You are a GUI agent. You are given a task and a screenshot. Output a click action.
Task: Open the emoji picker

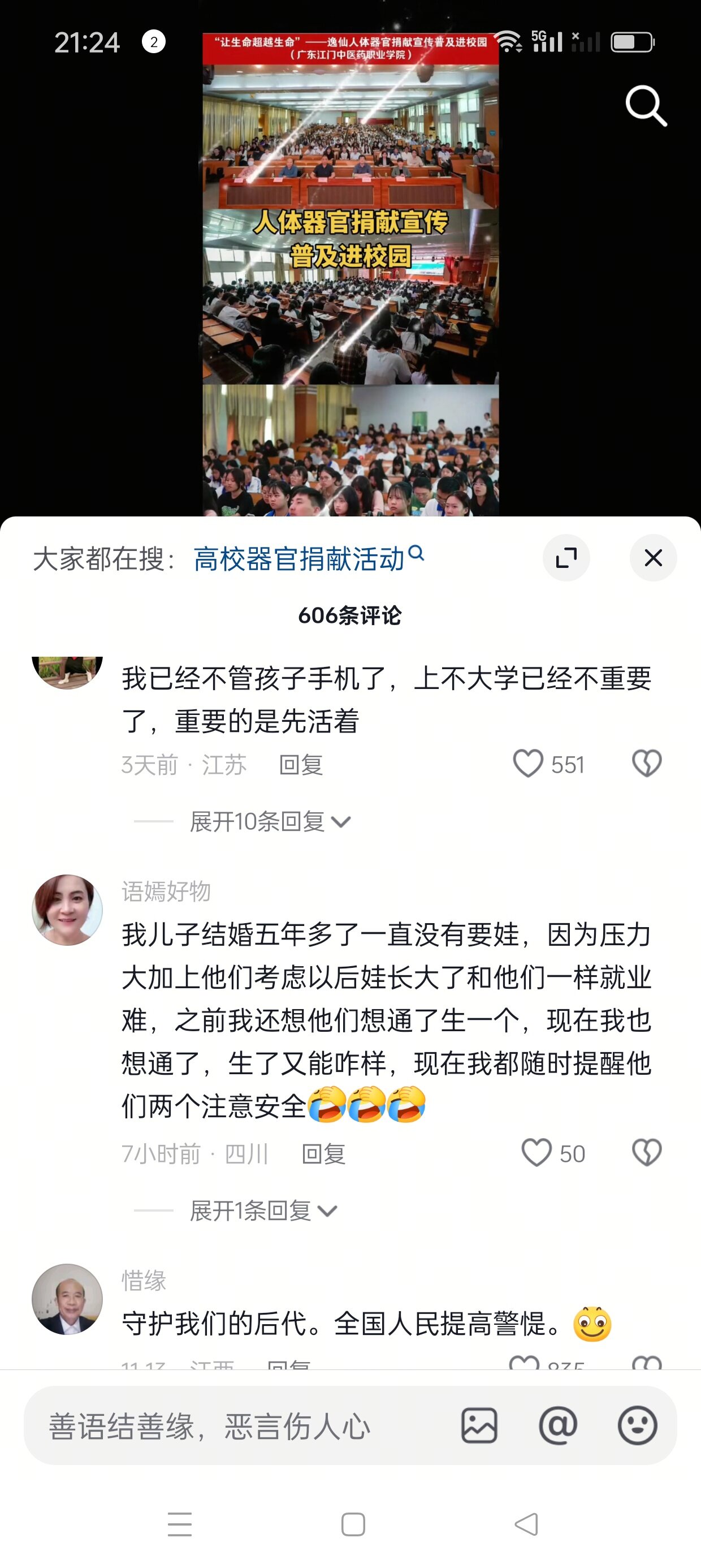coord(637,1425)
